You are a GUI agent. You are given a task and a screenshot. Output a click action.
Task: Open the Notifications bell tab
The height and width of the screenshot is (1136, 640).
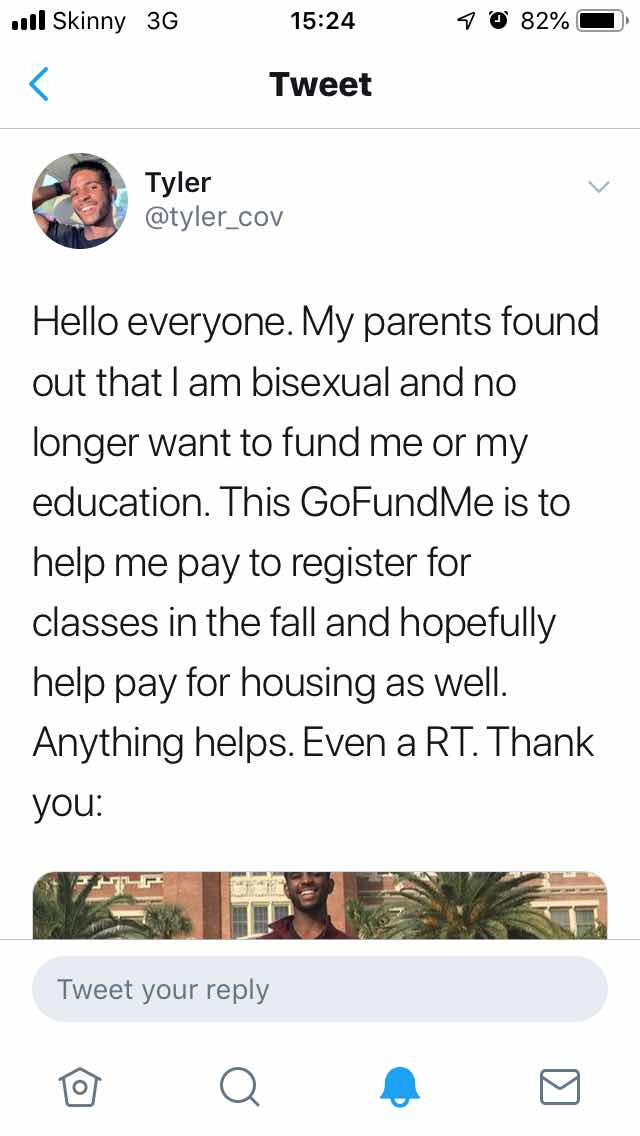[400, 1085]
